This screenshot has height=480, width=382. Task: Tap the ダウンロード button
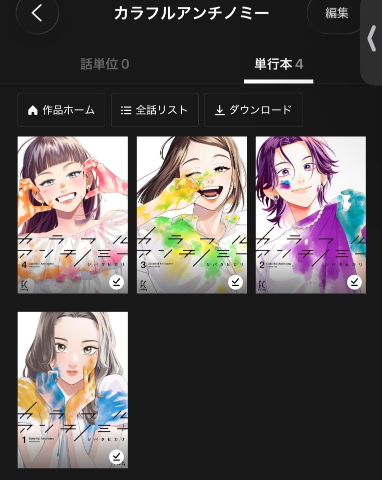tap(253, 110)
